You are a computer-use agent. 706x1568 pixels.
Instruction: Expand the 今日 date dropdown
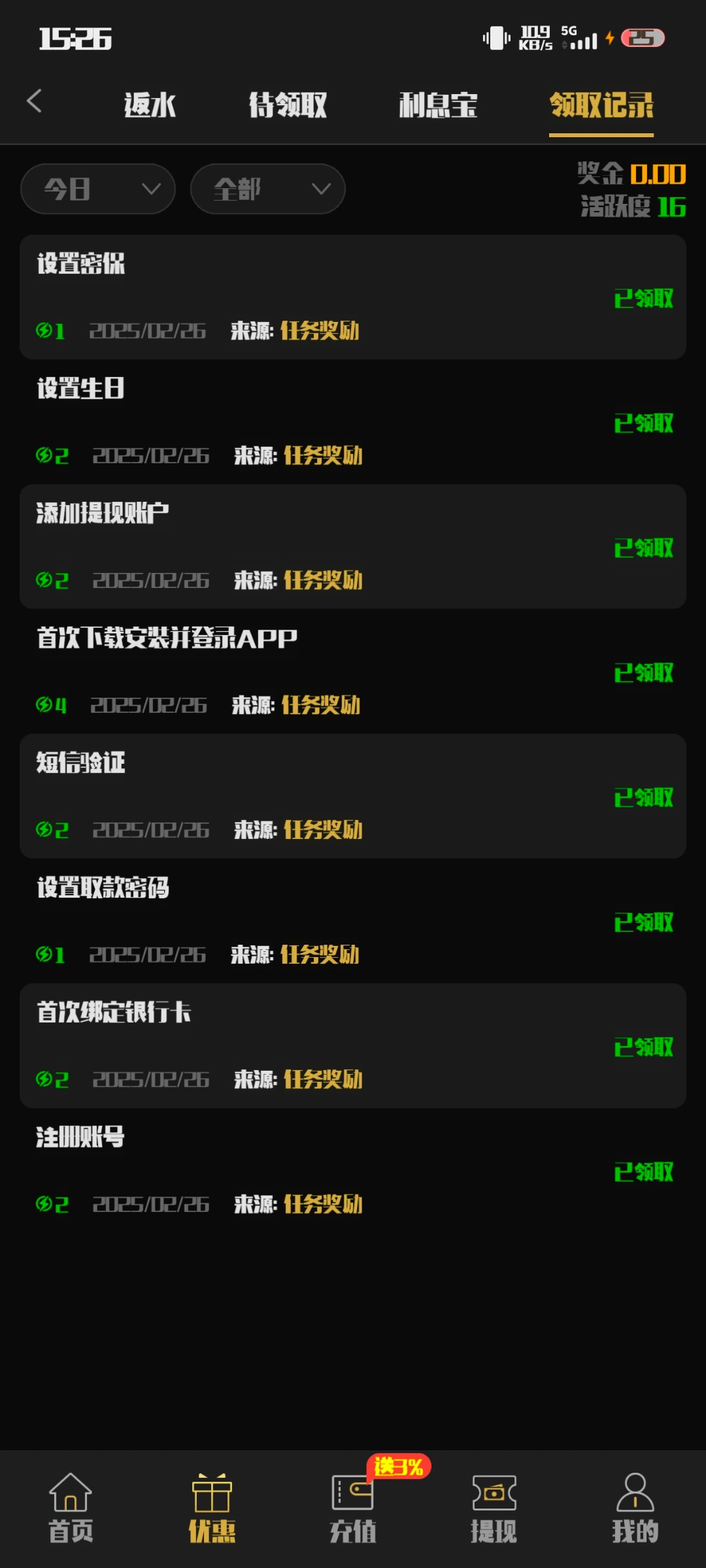click(x=98, y=189)
